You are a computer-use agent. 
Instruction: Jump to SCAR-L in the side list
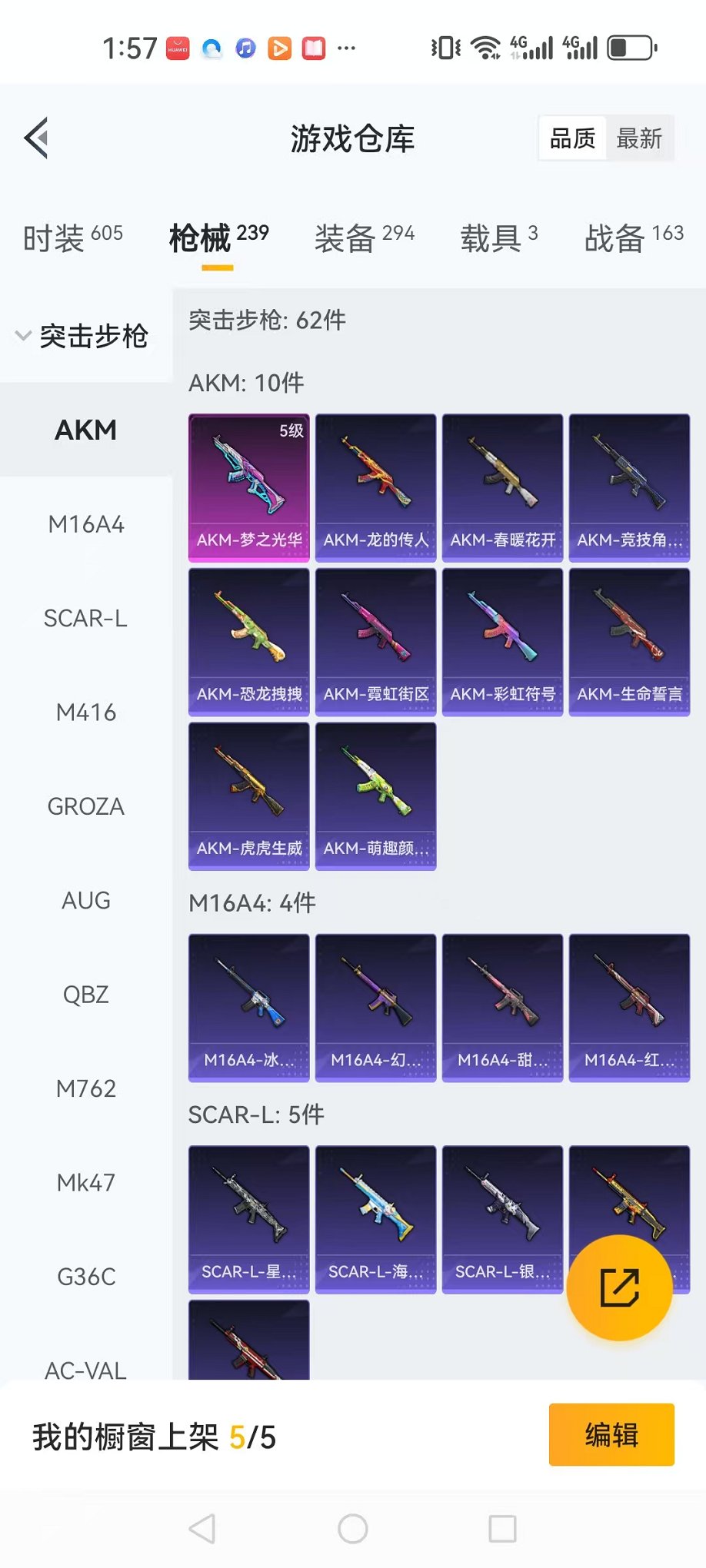pyautogui.click(x=86, y=619)
